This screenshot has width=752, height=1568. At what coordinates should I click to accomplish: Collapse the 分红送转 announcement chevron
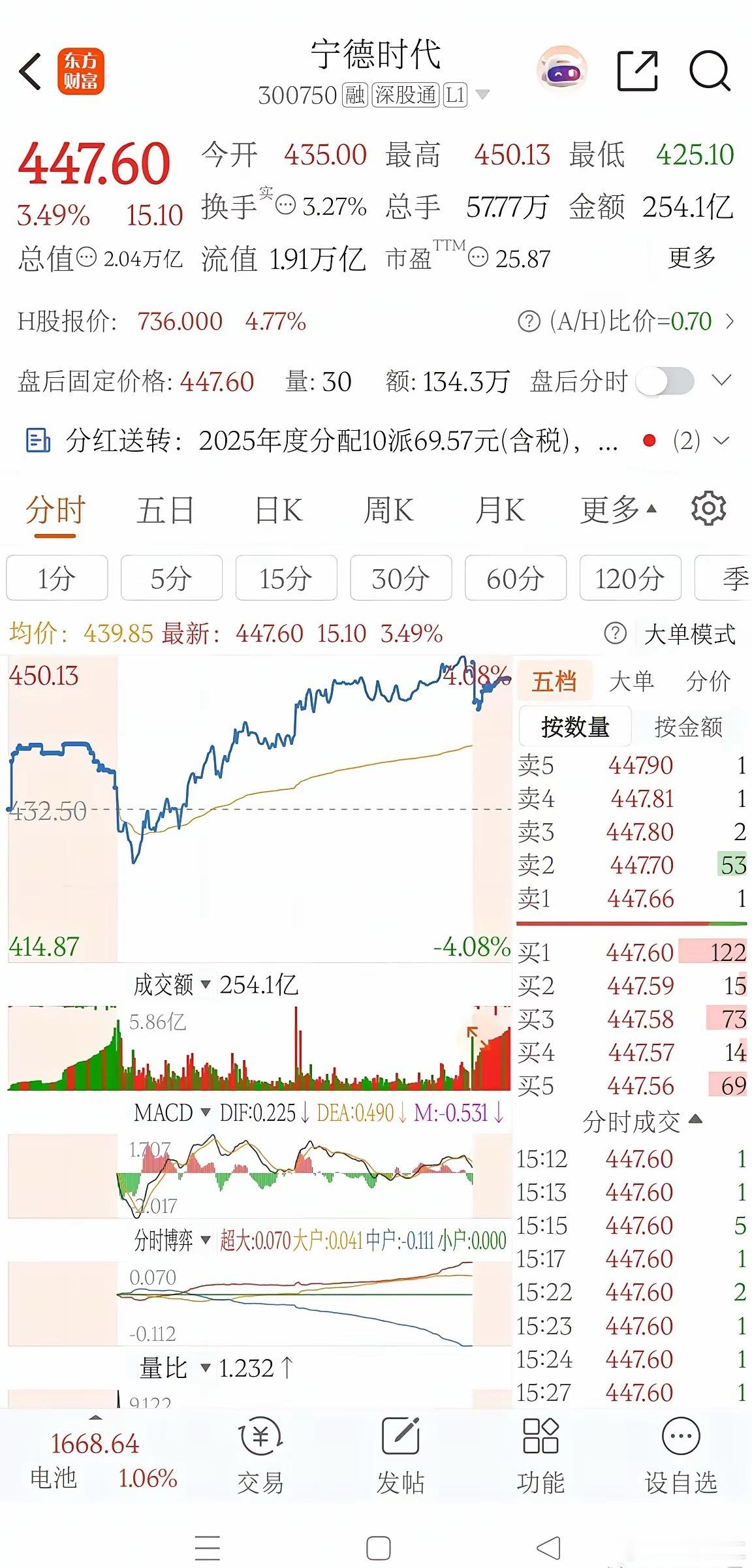721,441
